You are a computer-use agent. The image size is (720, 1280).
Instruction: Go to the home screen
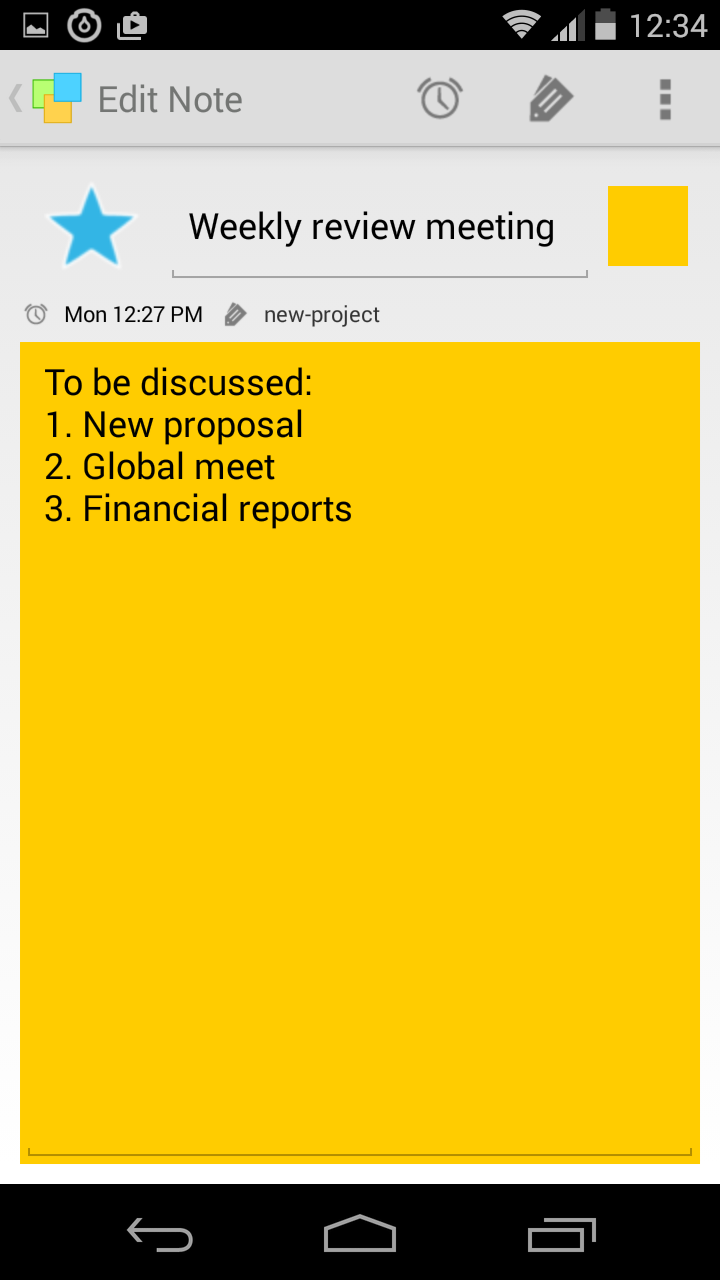click(x=360, y=1235)
